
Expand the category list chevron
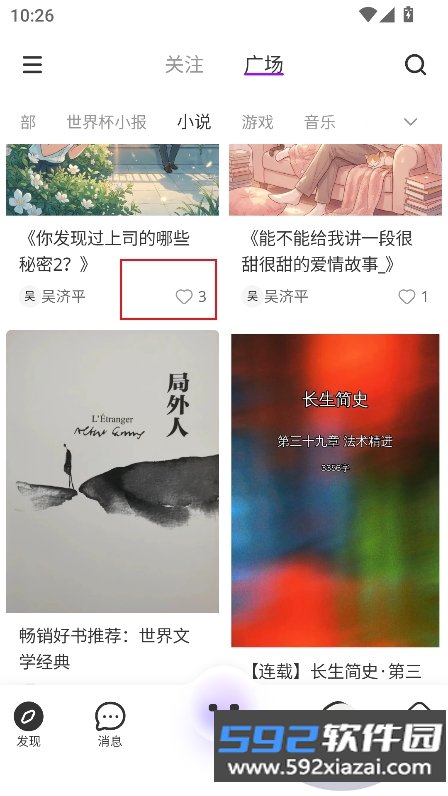coord(410,122)
